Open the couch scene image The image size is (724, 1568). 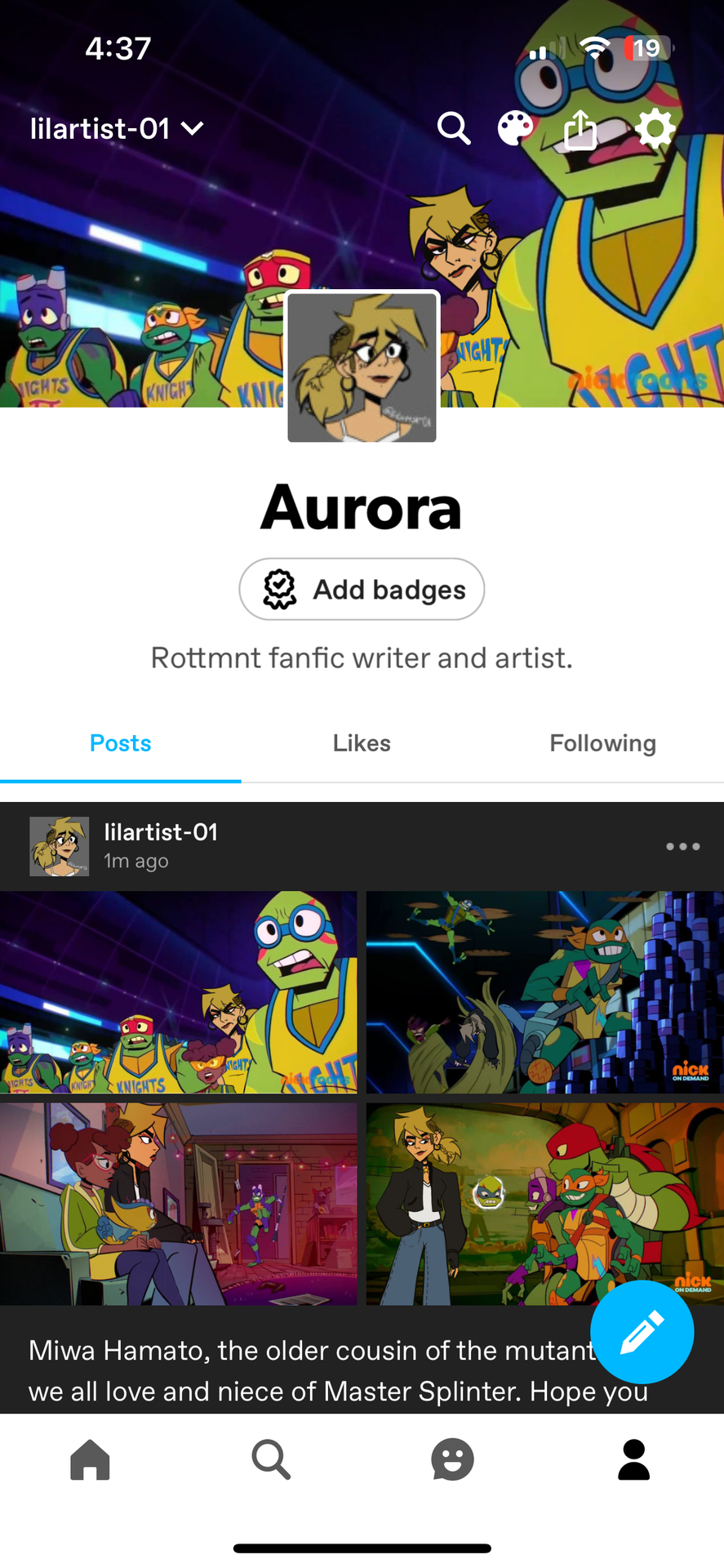(x=178, y=1204)
